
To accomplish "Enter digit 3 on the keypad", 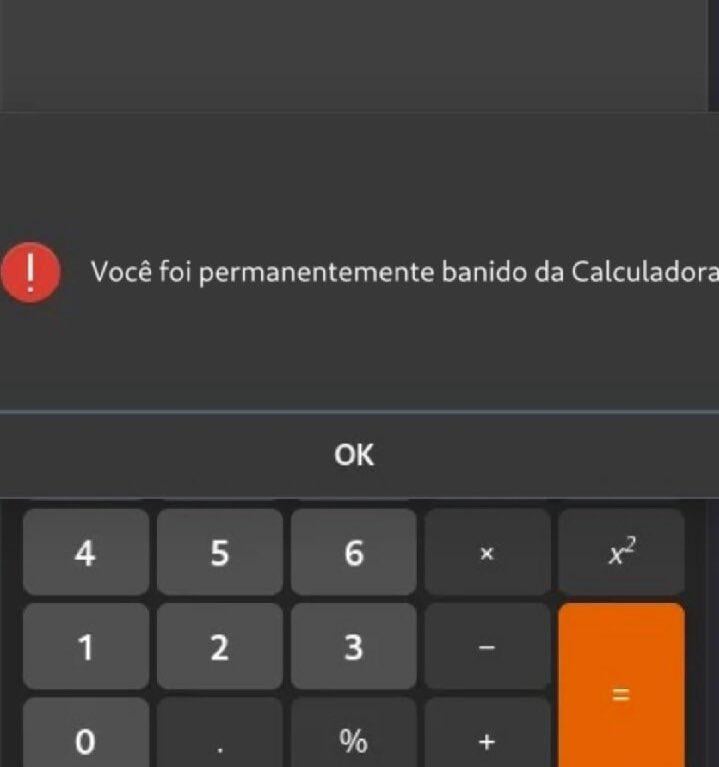I will 353,648.
